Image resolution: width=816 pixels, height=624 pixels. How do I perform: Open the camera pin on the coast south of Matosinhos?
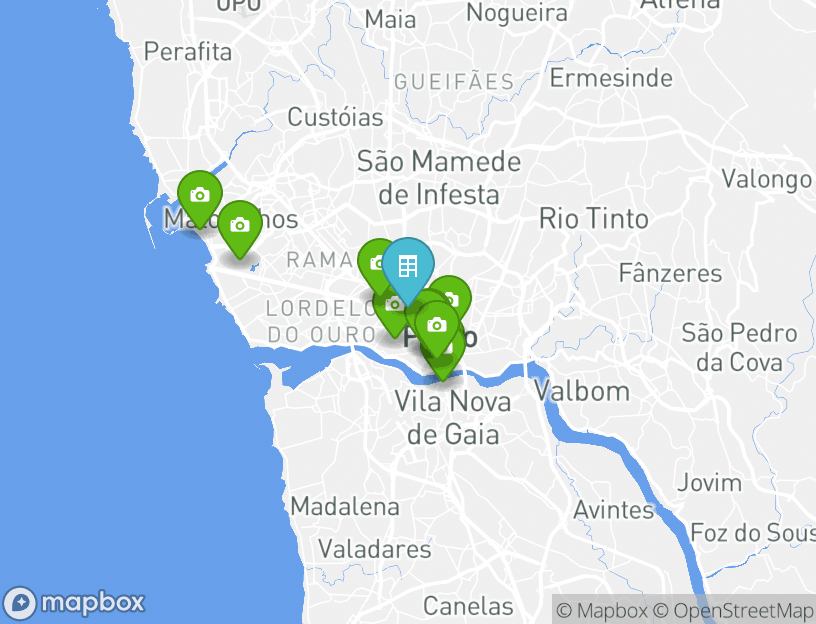(239, 225)
